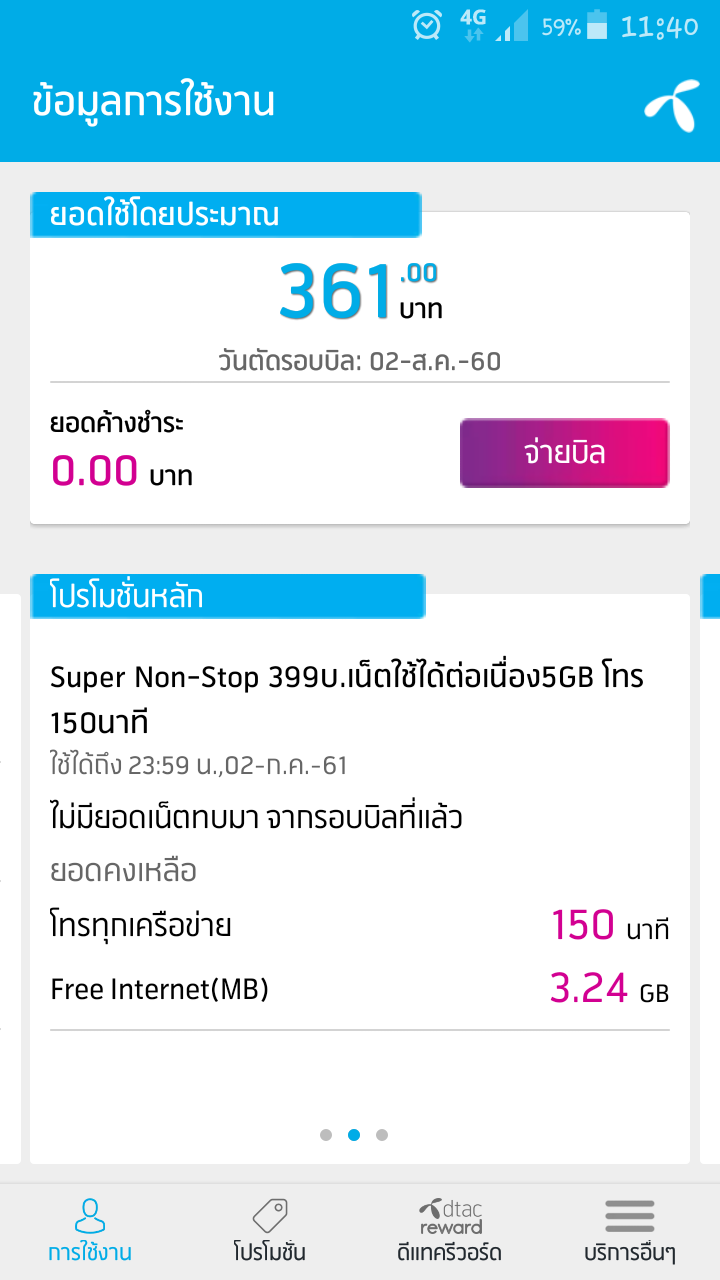Viewport: 720px width, 1280px height.
Task: Tap the จ่ายบิล pay bill button
Action: 564,453
